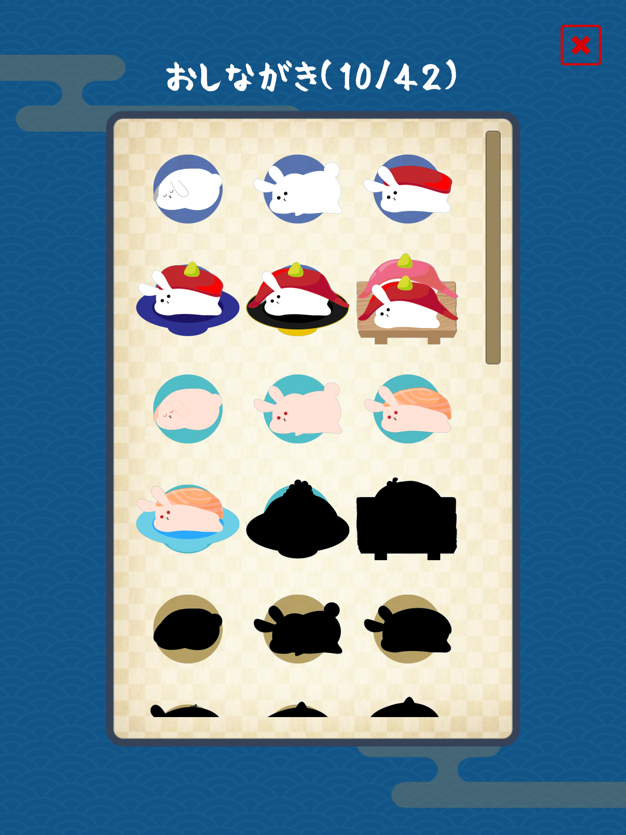View the white rabbit with red tuna topping
The image size is (626, 835).
pos(407,189)
